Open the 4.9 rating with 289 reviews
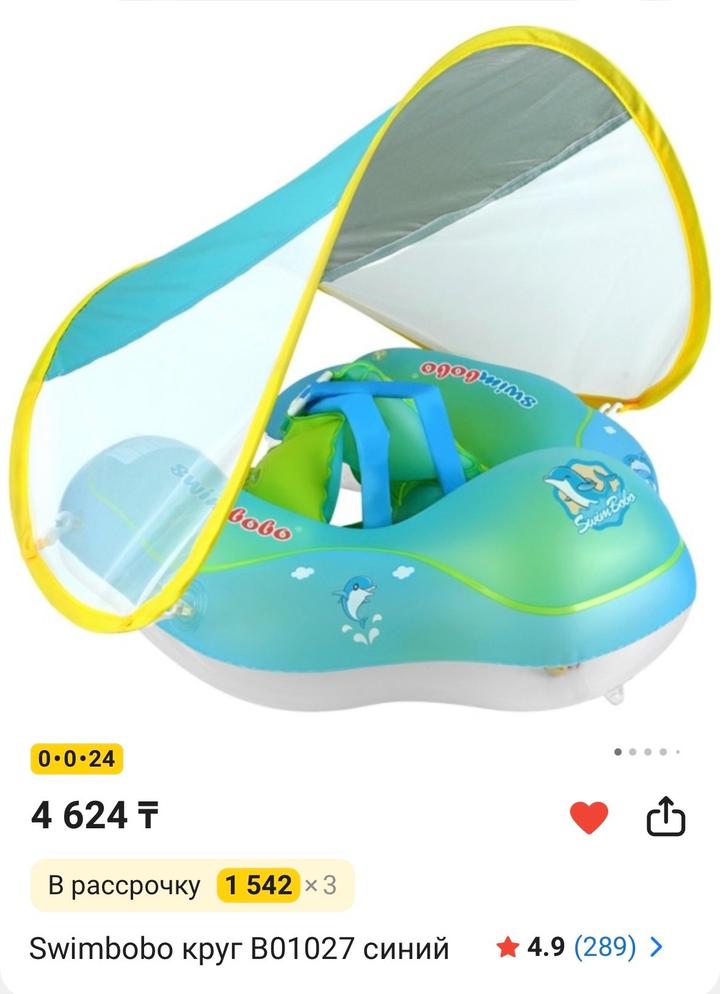The height and width of the screenshot is (994, 720). click(580, 946)
